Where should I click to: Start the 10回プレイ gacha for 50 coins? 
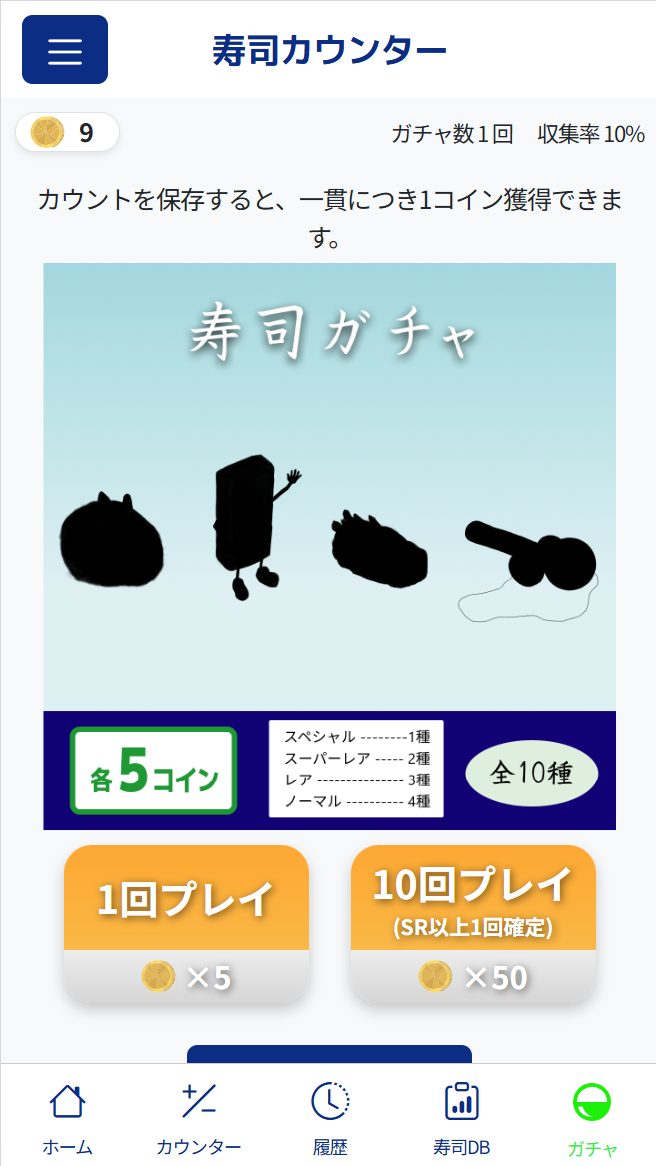click(473, 923)
